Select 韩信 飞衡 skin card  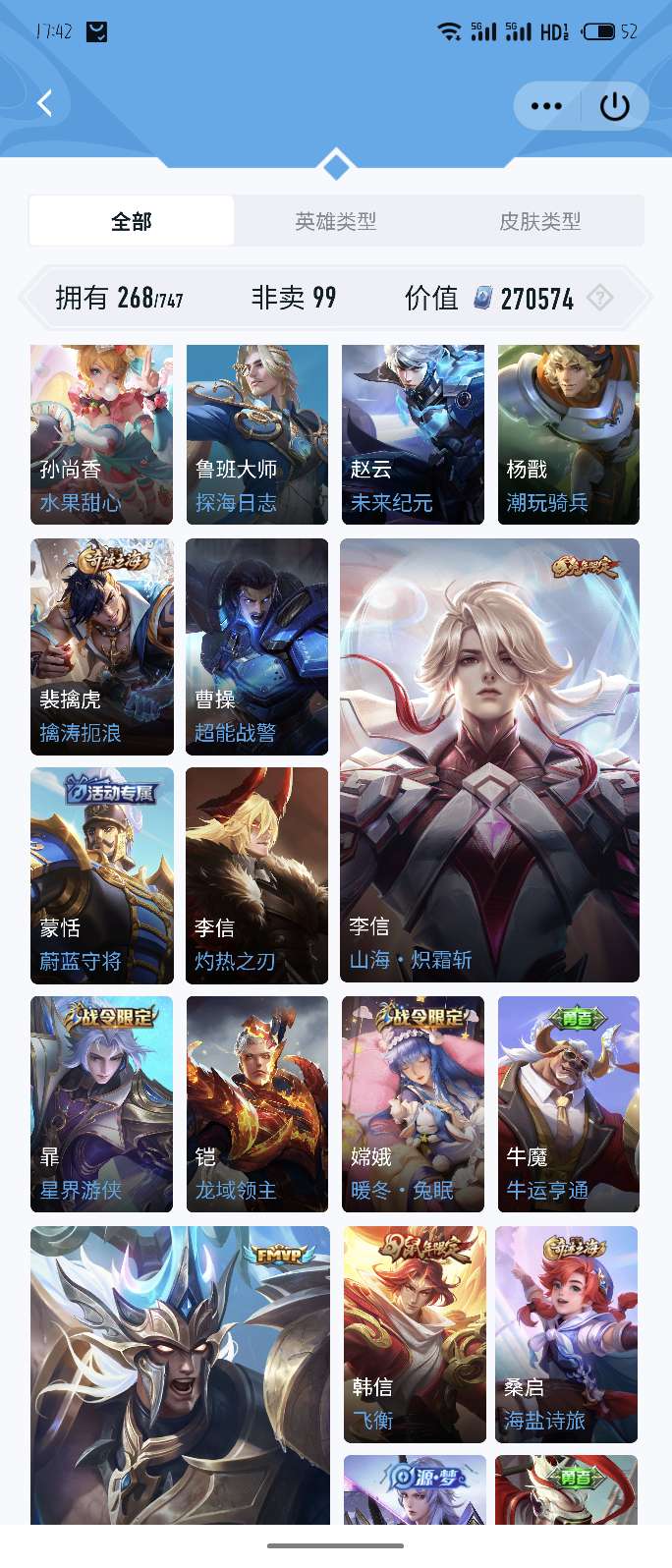[x=415, y=1334]
